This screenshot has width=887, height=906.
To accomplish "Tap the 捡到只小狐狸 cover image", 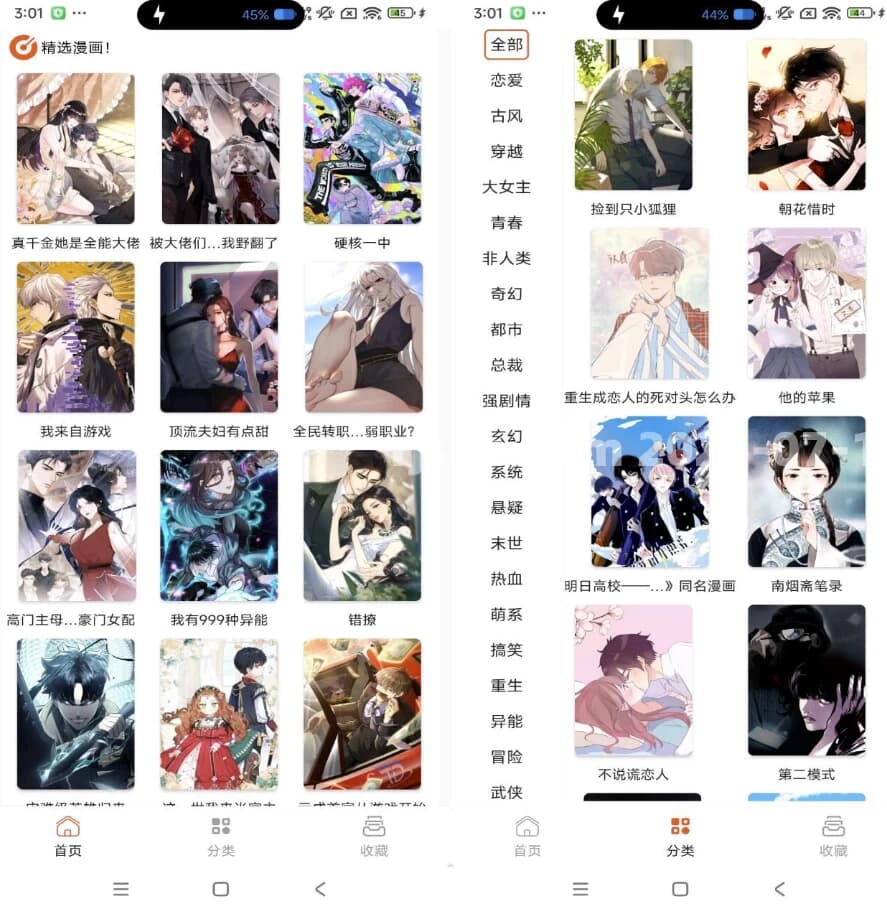I will [633, 113].
